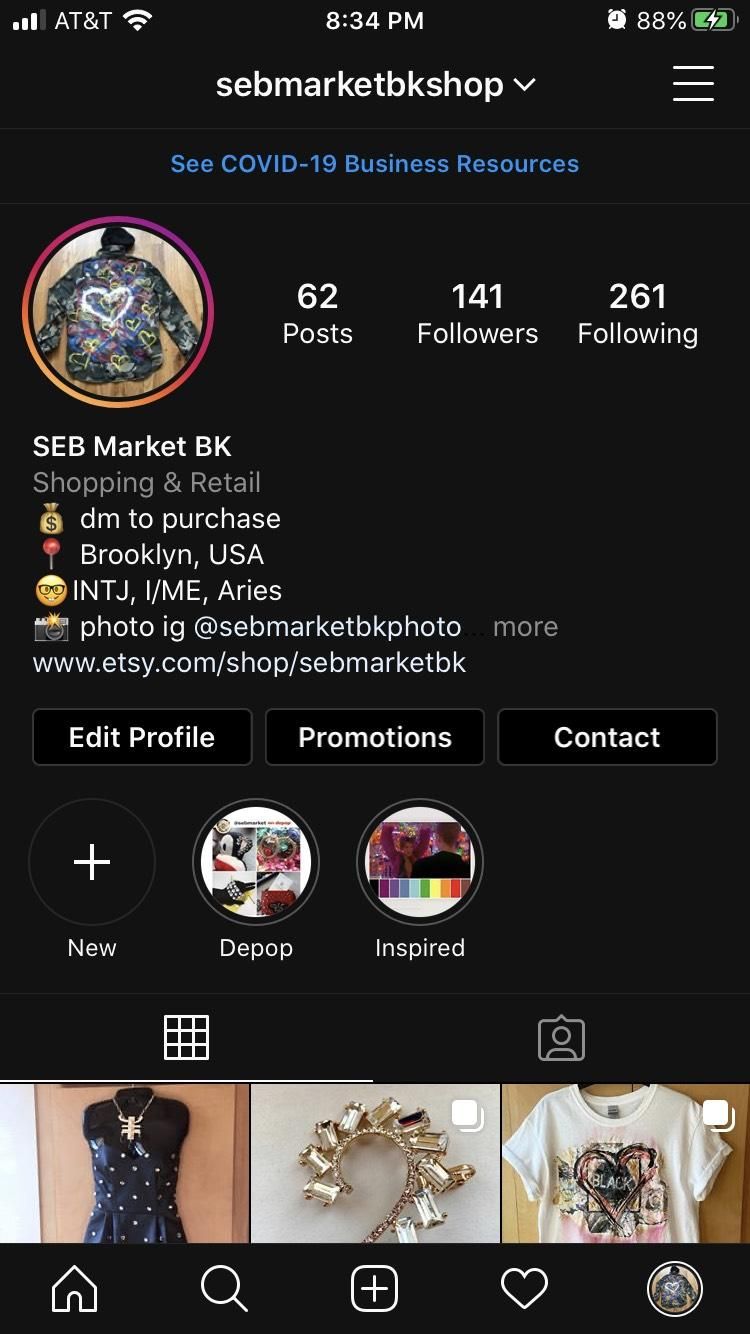The height and width of the screenshot is (1334, 750).
Task: Open the search and explore tab
Action: click(x=224, y=1288)
